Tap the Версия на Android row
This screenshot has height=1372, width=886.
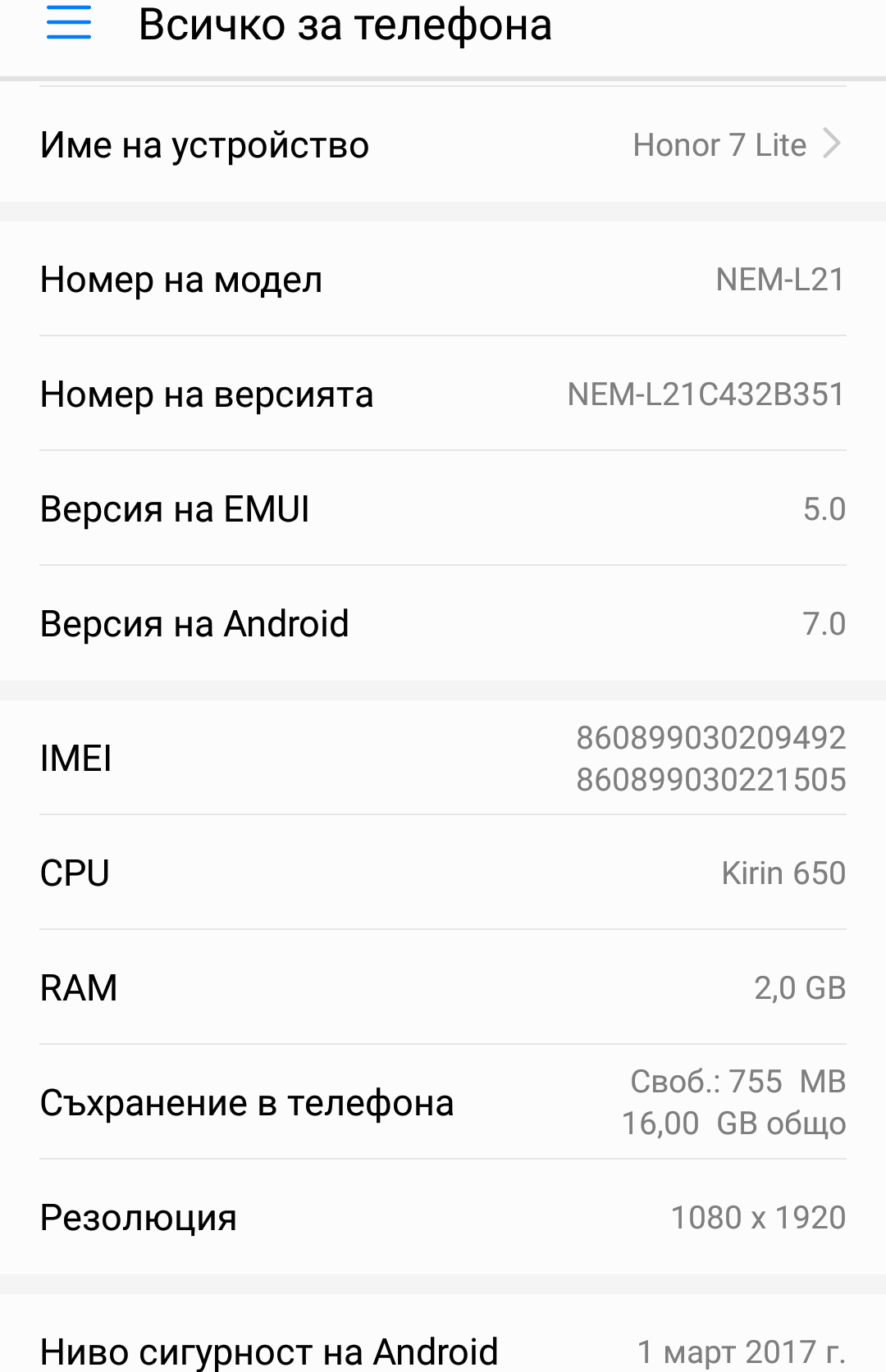(x=443, y=624)
